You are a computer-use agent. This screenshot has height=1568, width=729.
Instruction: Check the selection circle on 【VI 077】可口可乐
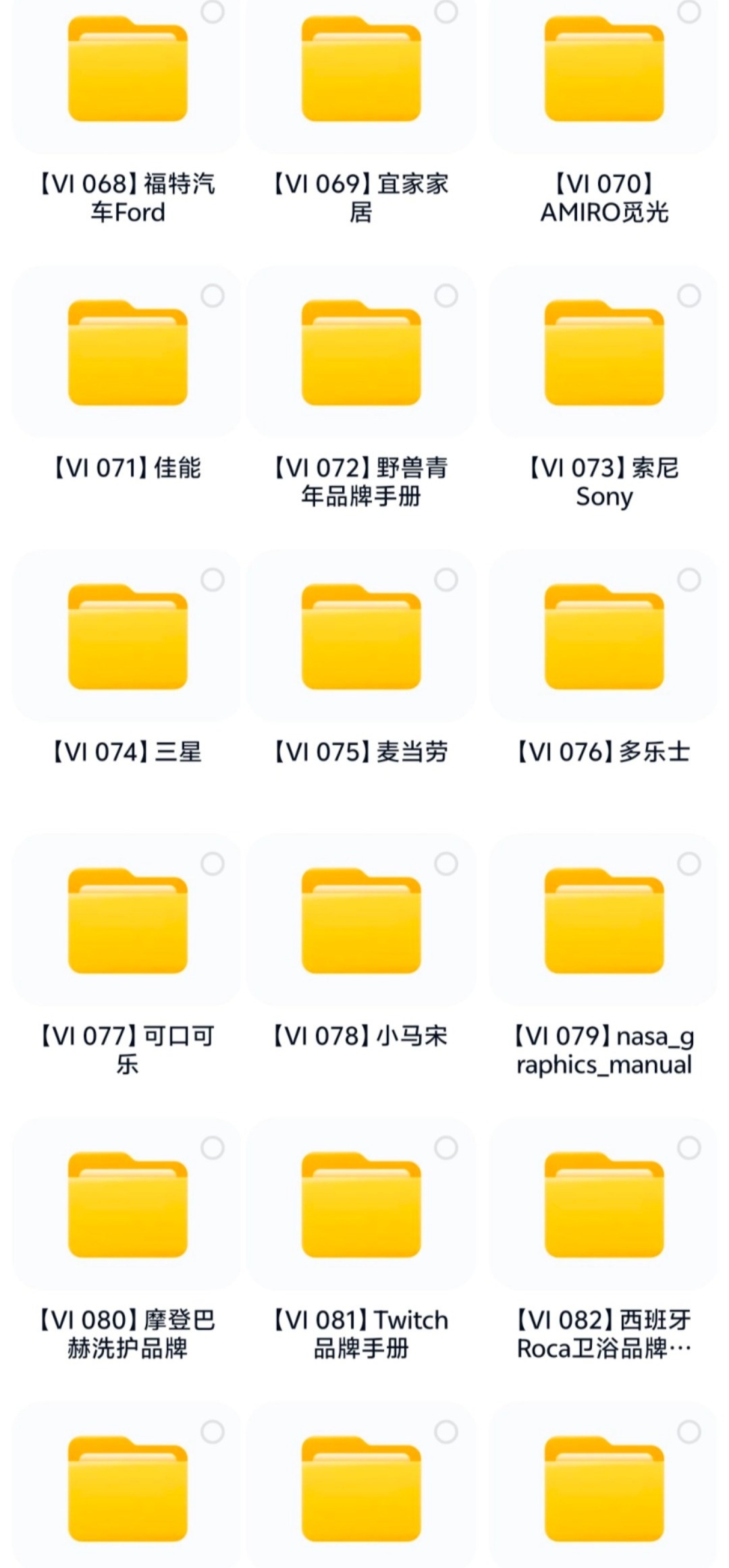pyautogui.click(x=213, y=864)
